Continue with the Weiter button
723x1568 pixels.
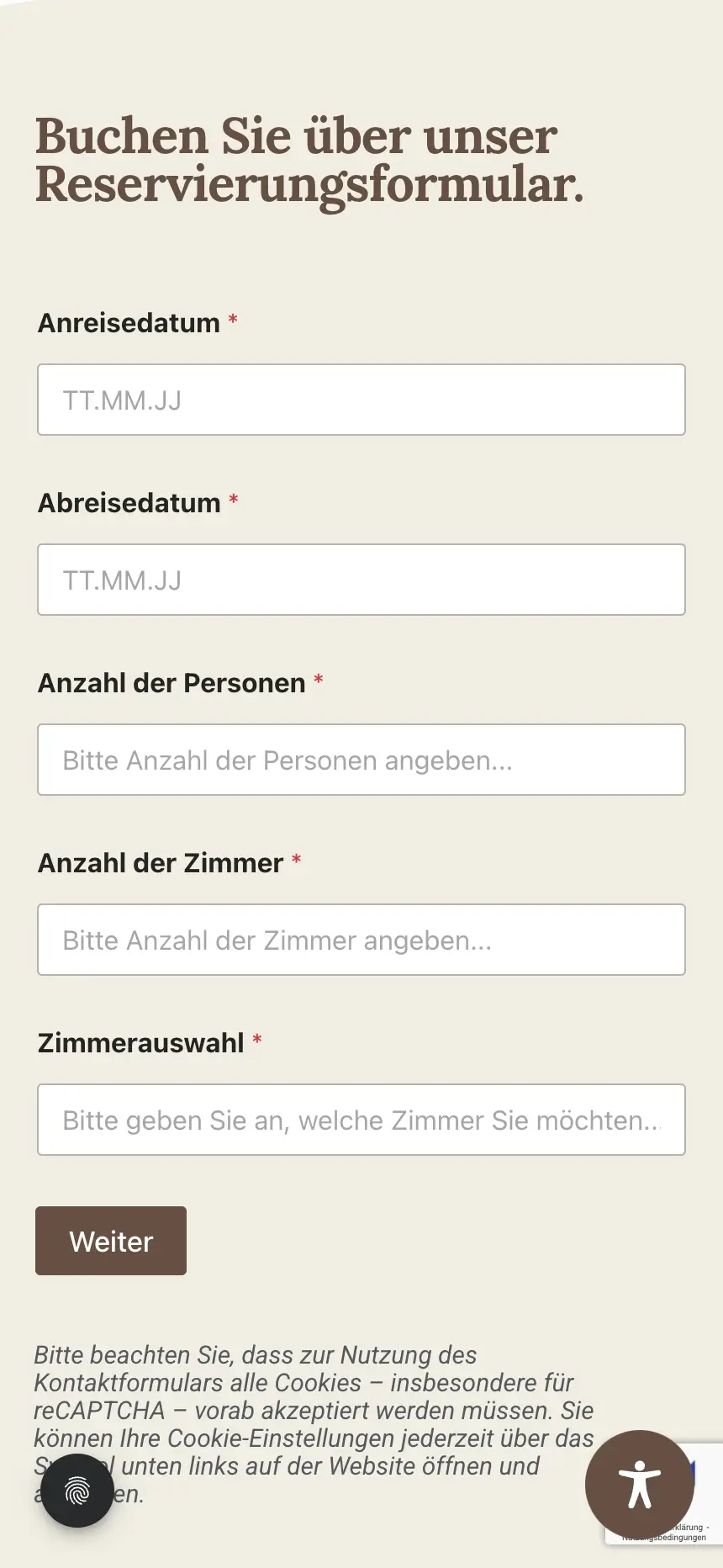(111, 1241)
